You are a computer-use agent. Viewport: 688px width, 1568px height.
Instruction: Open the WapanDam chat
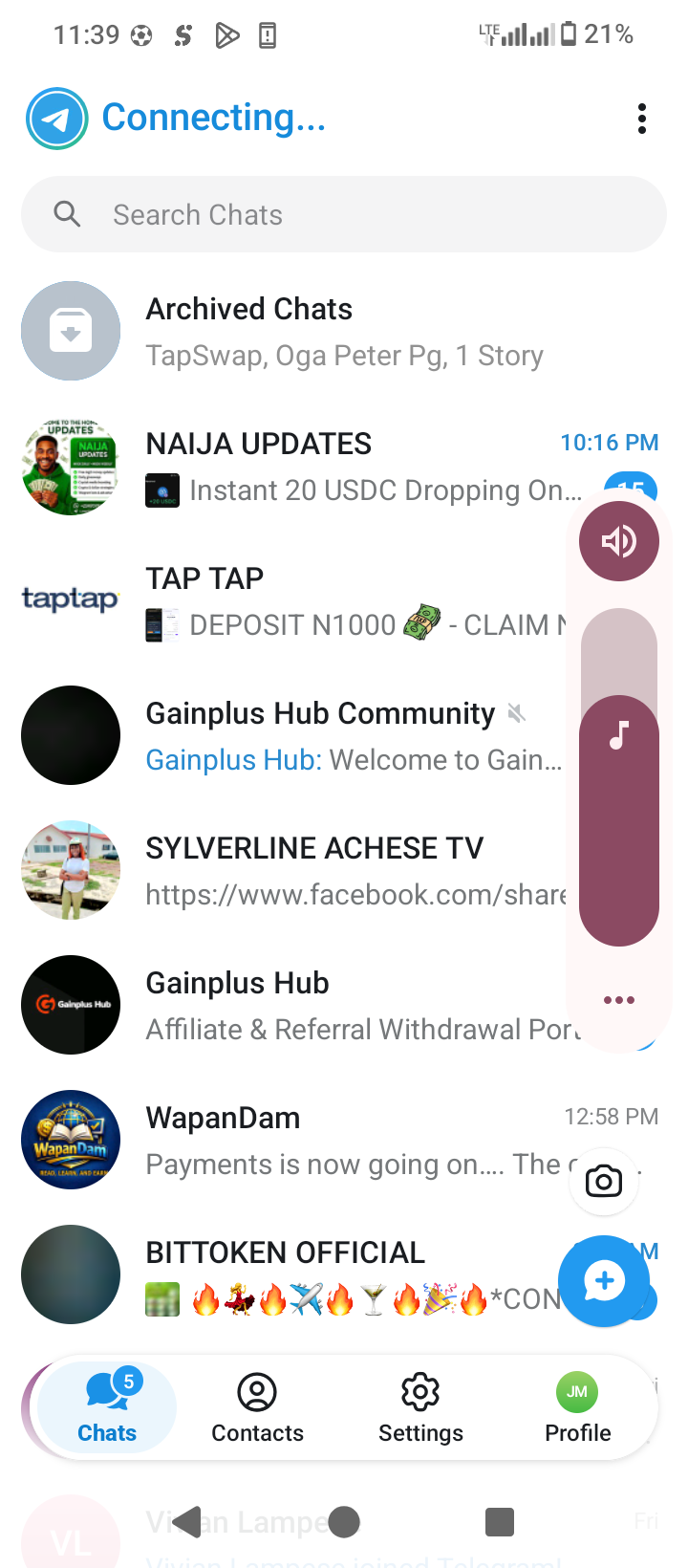[x=287, y=1141]
